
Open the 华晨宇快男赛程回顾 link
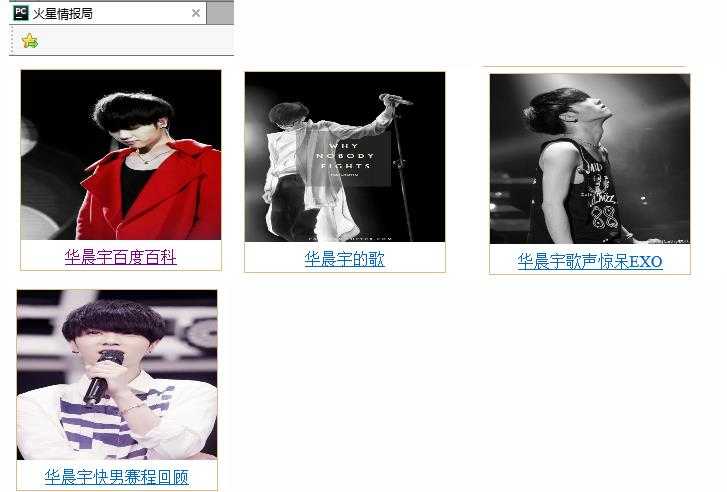[116, 477]
